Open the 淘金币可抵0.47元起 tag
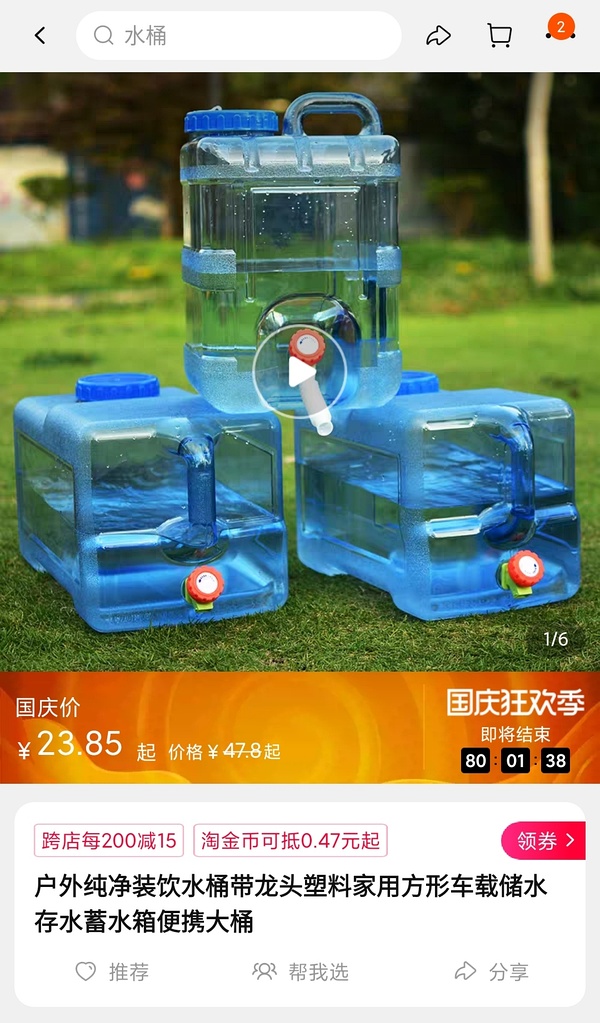600x1023 pixels. point(290,841)
